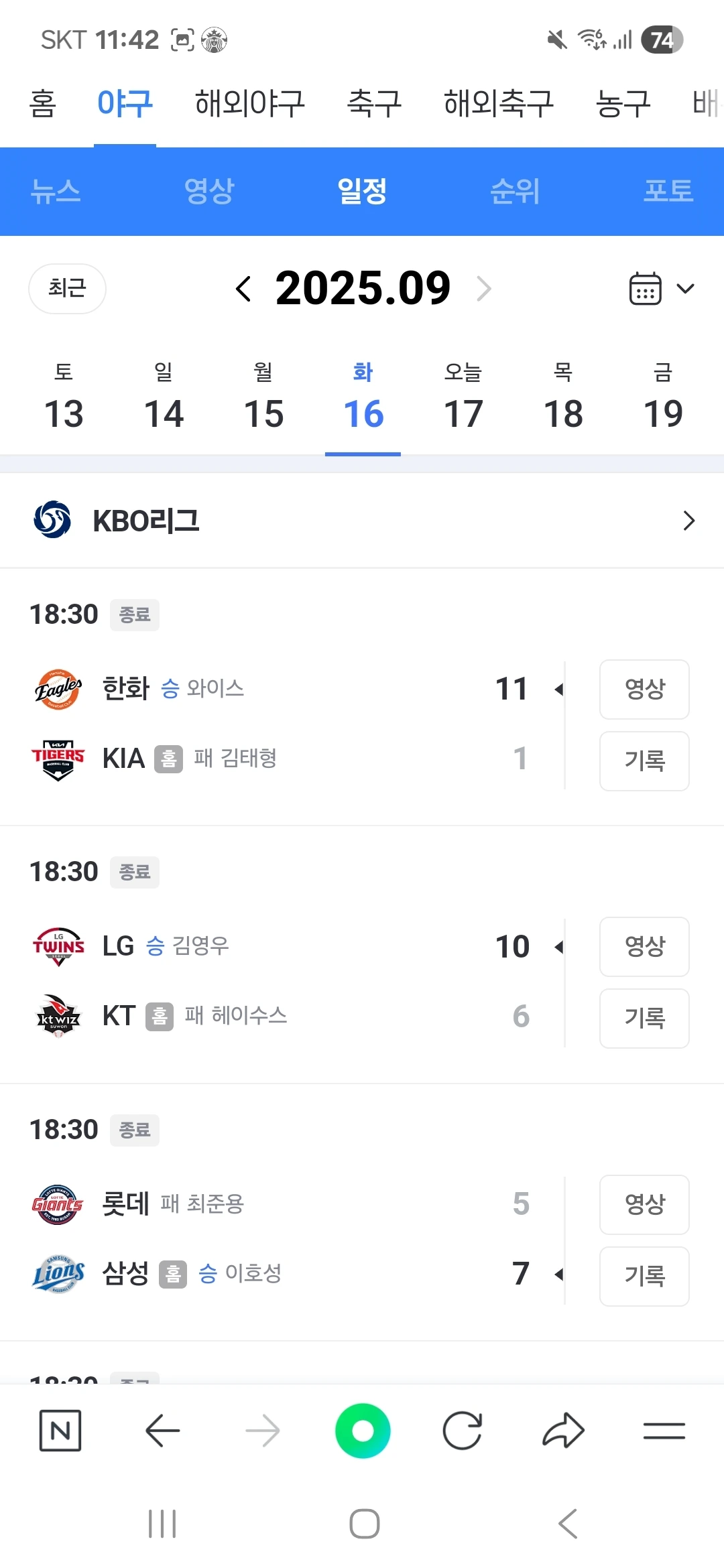Open the browser hamburger menu
Viewport: 724px width, 1568px height.
664,1431
